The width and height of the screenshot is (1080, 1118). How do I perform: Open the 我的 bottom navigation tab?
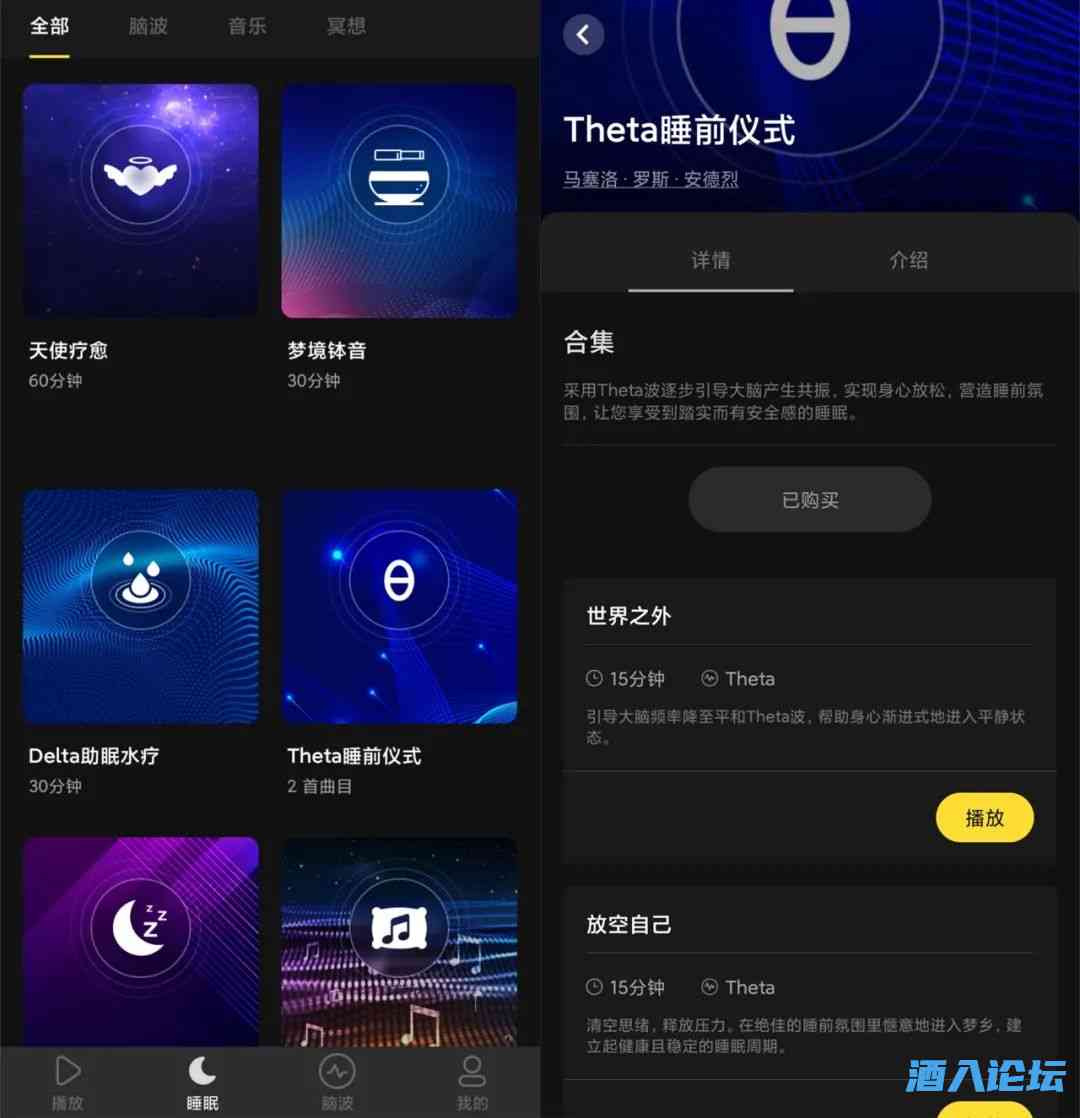pos(472,1083)
